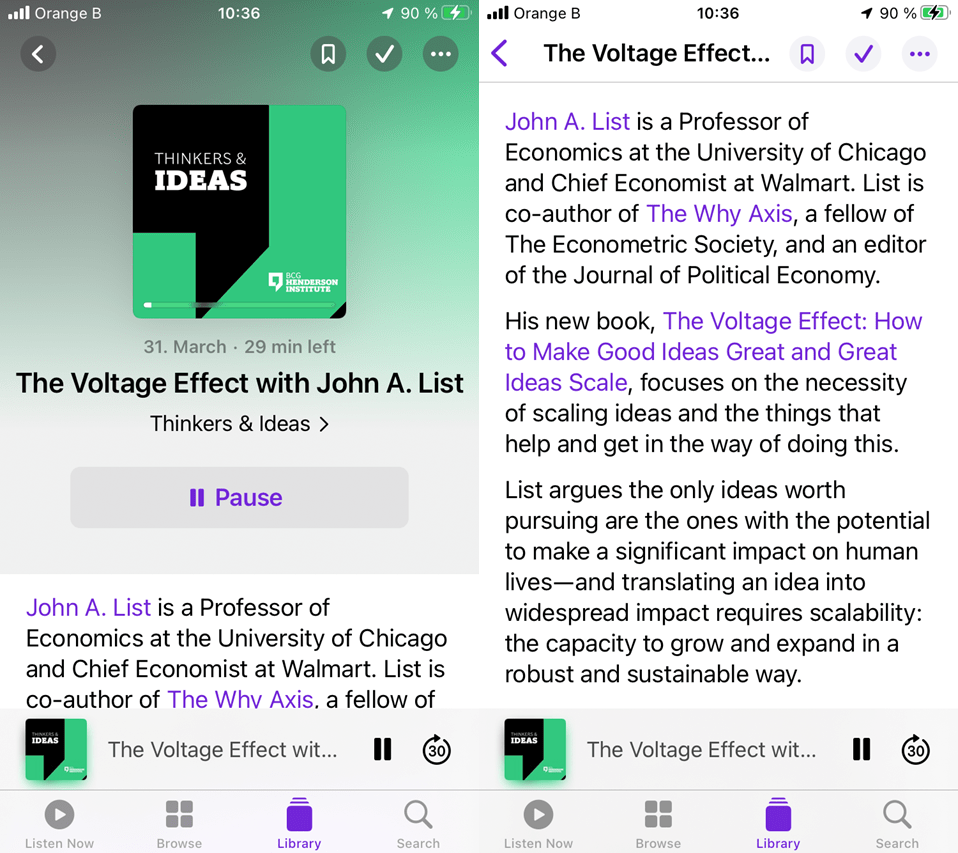The height and width of the screenshot is (853, 958).
Task: Go back using the purple chevron
Action: click(500, 54)
